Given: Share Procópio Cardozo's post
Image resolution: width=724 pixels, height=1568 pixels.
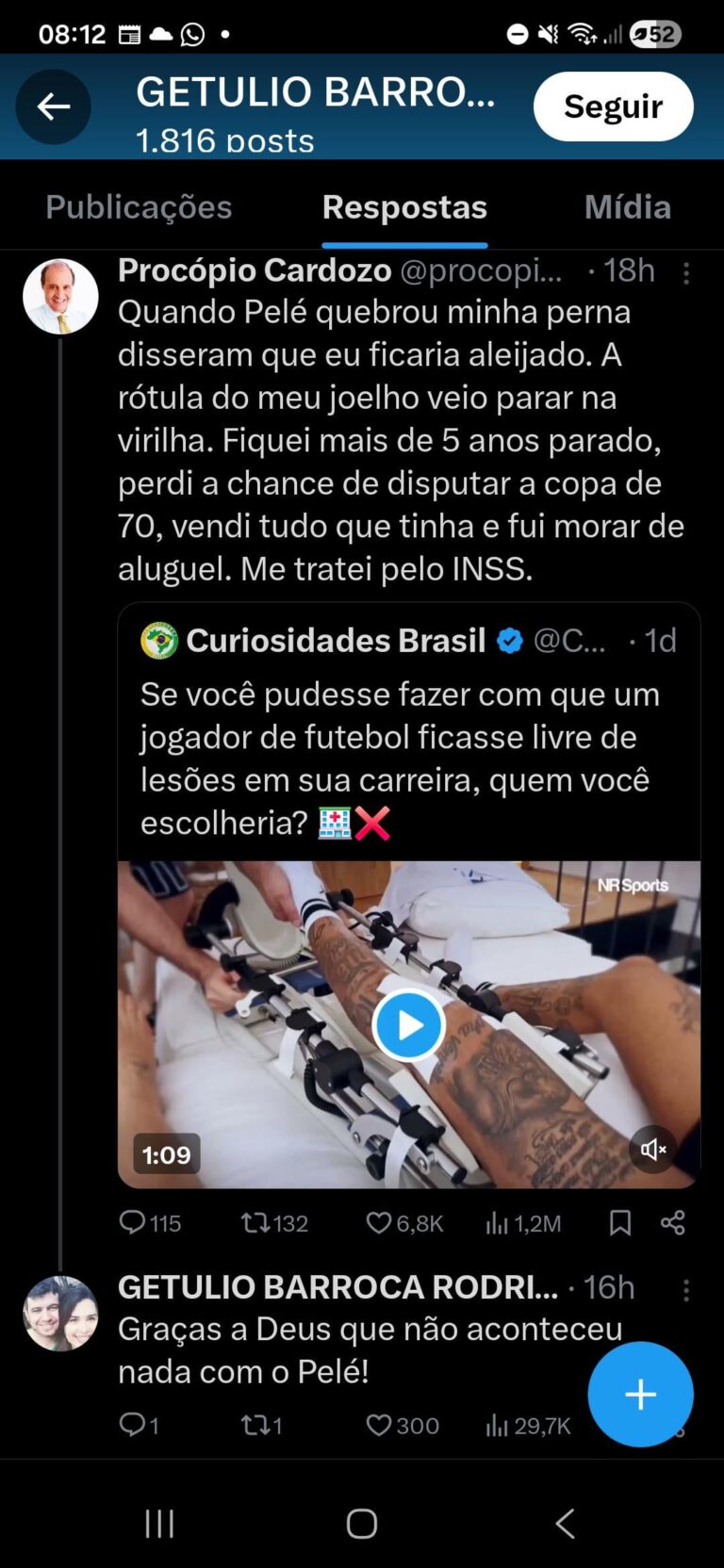Looking at the screenshot, I should [673, 1223].
